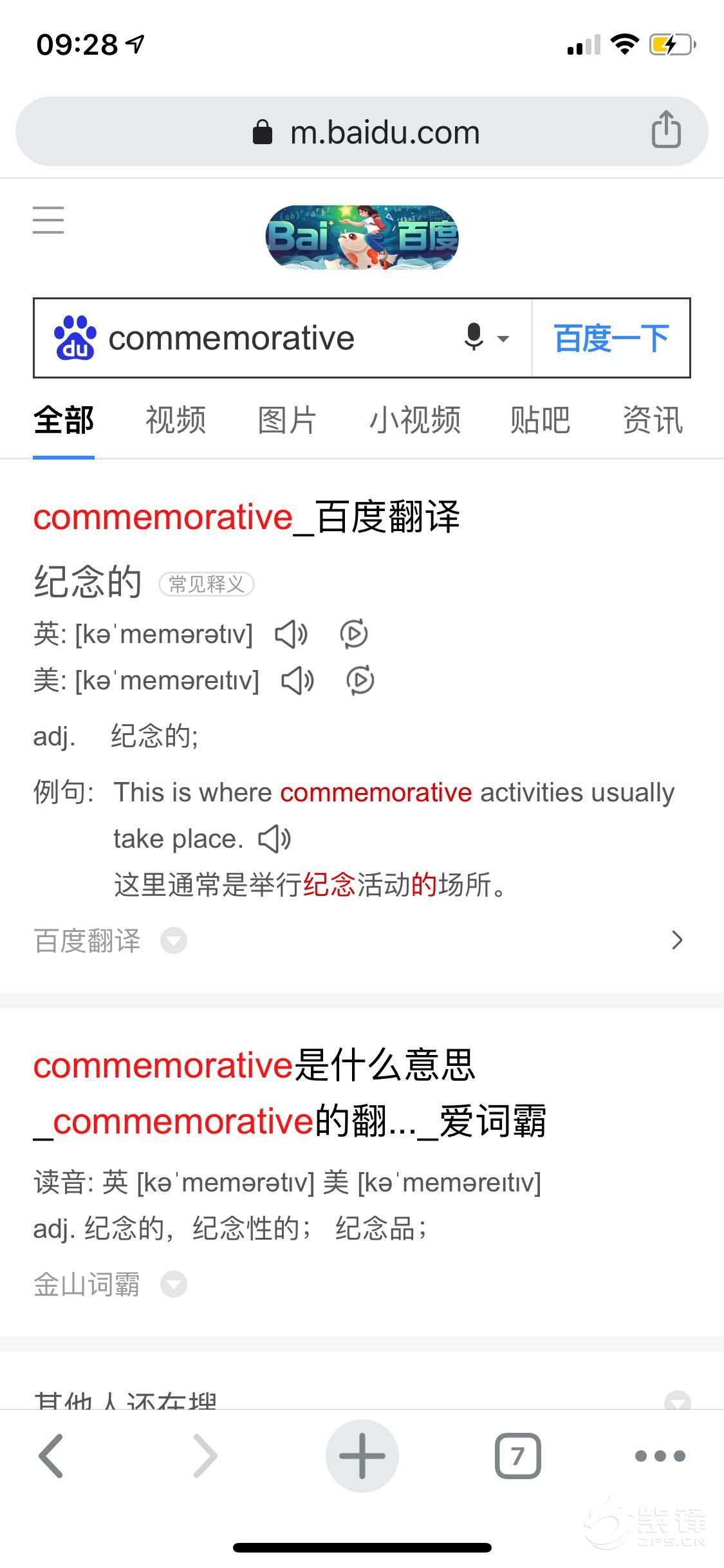
Task: Share this page via address bar icon
Action: (x=665, y=130)
